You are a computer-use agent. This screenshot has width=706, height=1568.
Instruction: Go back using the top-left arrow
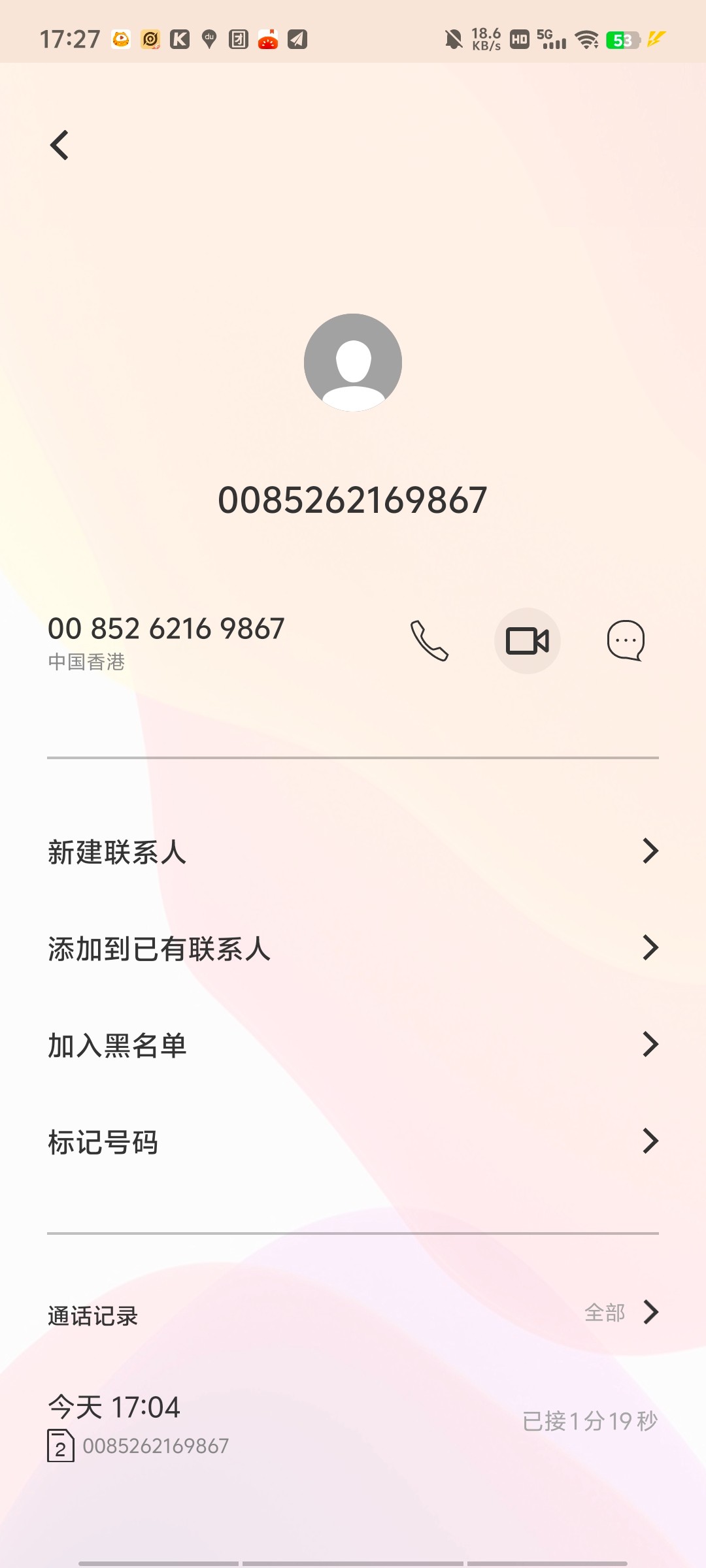[59, 145]
